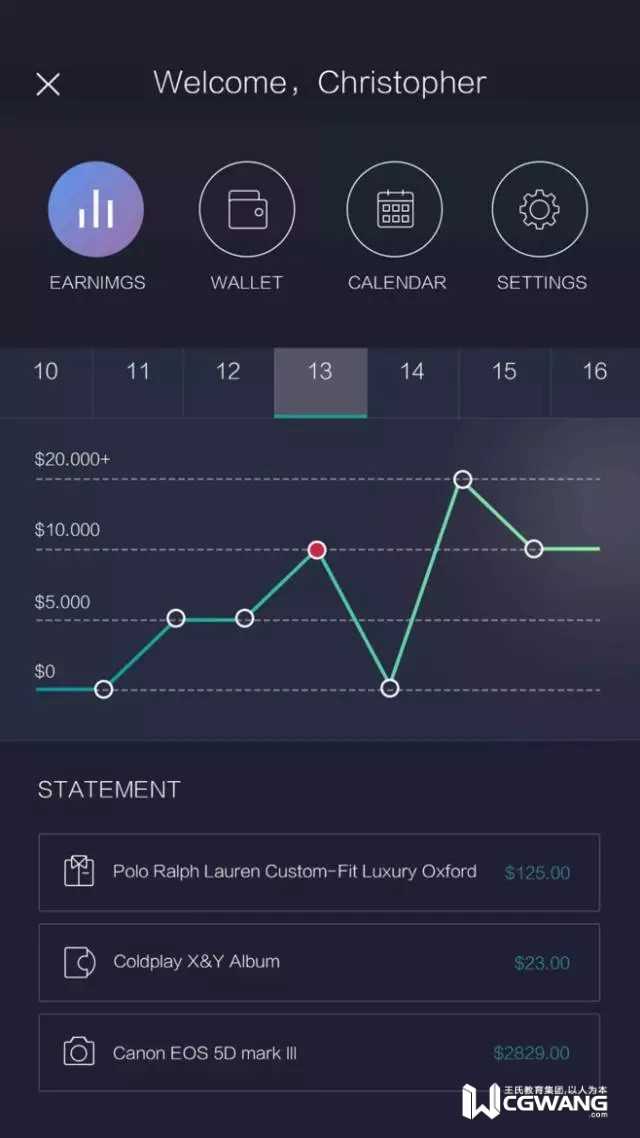Select the Earnings icon
The image size is (640, 1138).
(96, 209)
